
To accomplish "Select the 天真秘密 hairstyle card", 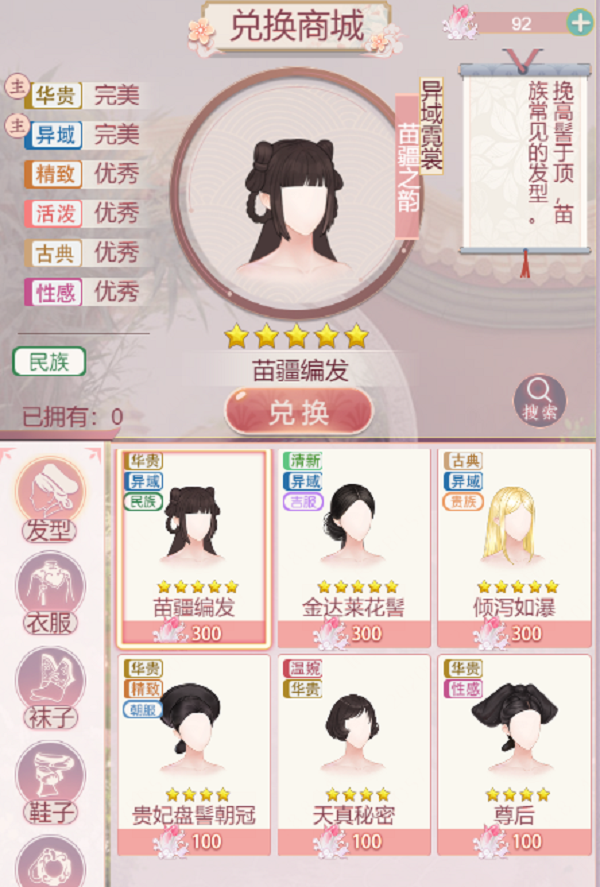I will point(354,753).
